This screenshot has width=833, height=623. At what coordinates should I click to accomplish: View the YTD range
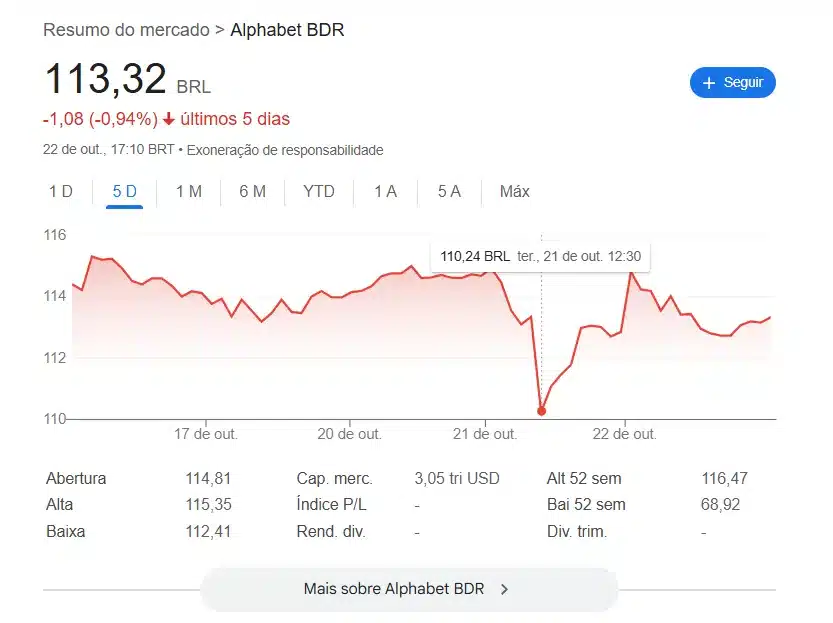(x=319, y=191)
